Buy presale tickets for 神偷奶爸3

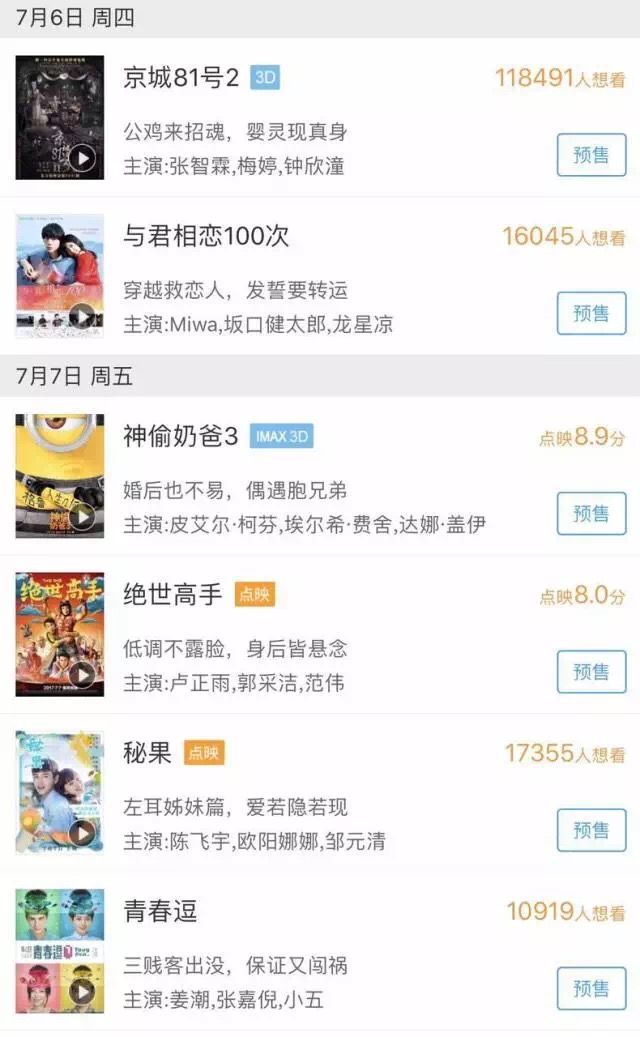click(591, 513)
